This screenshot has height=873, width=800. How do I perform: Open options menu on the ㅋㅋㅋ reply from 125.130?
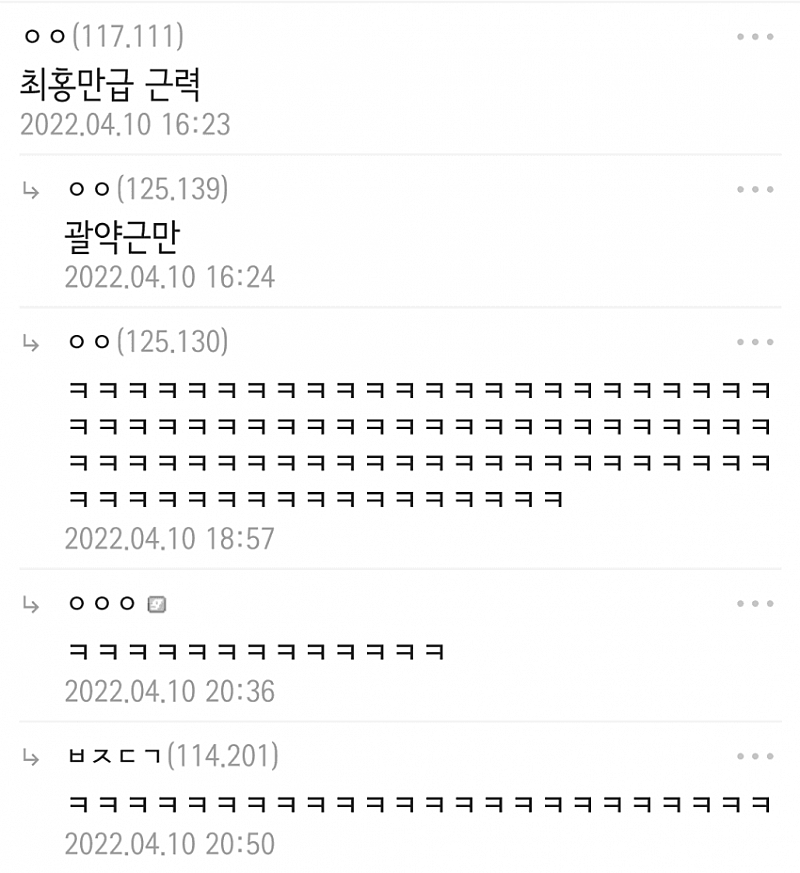click(x=753, y=341)
